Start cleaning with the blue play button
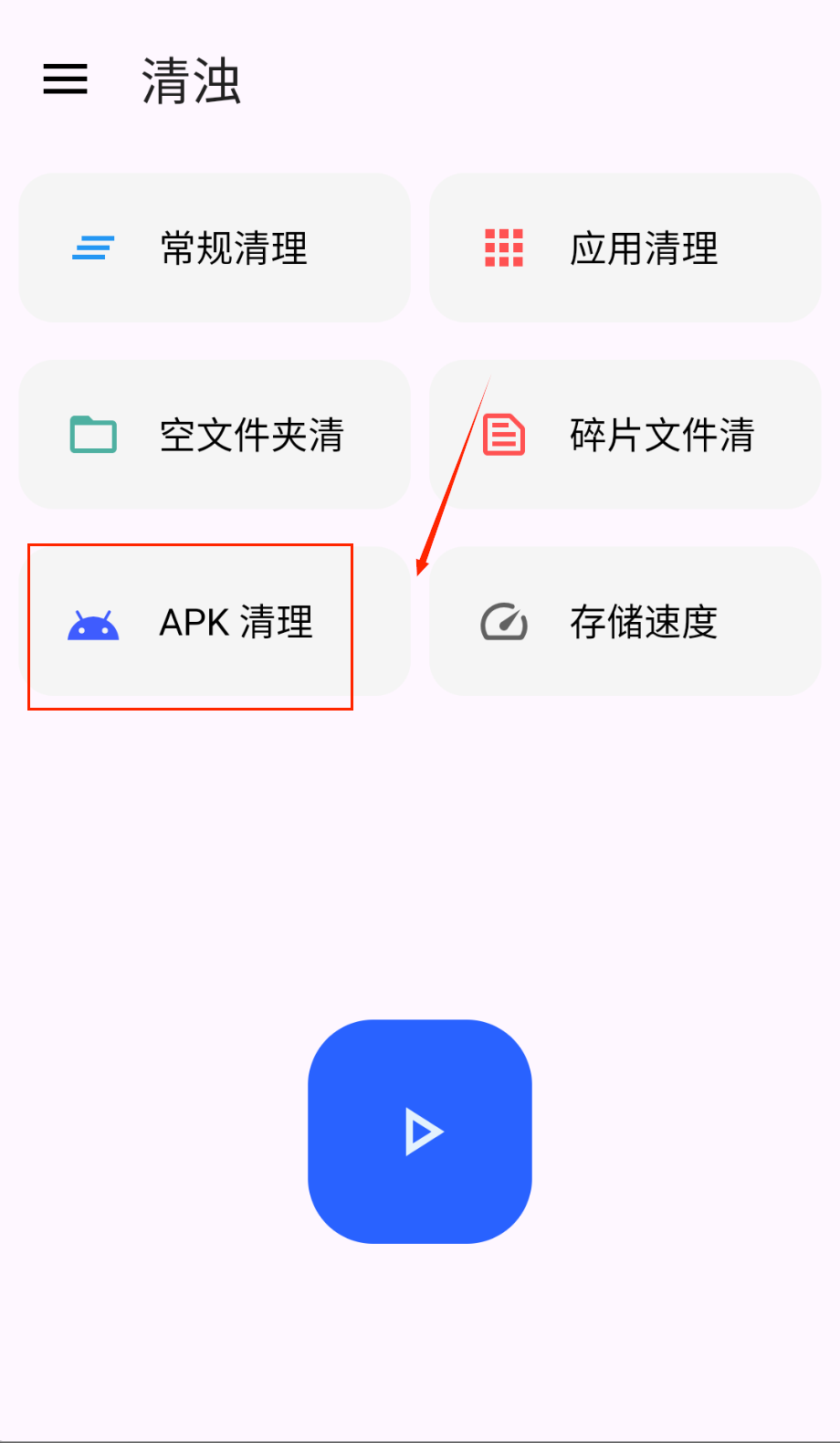 (x=420, y=1132)
